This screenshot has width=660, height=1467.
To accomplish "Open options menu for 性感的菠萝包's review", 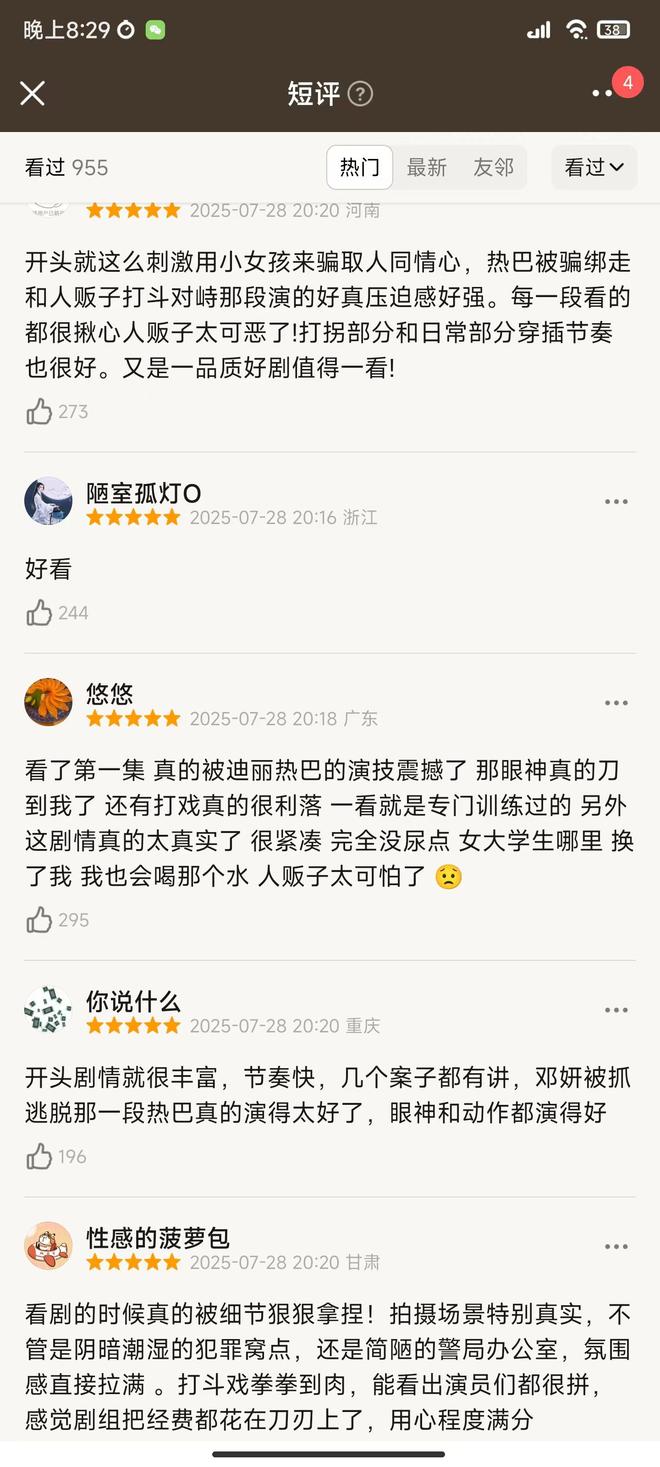I will (616, 1247).
